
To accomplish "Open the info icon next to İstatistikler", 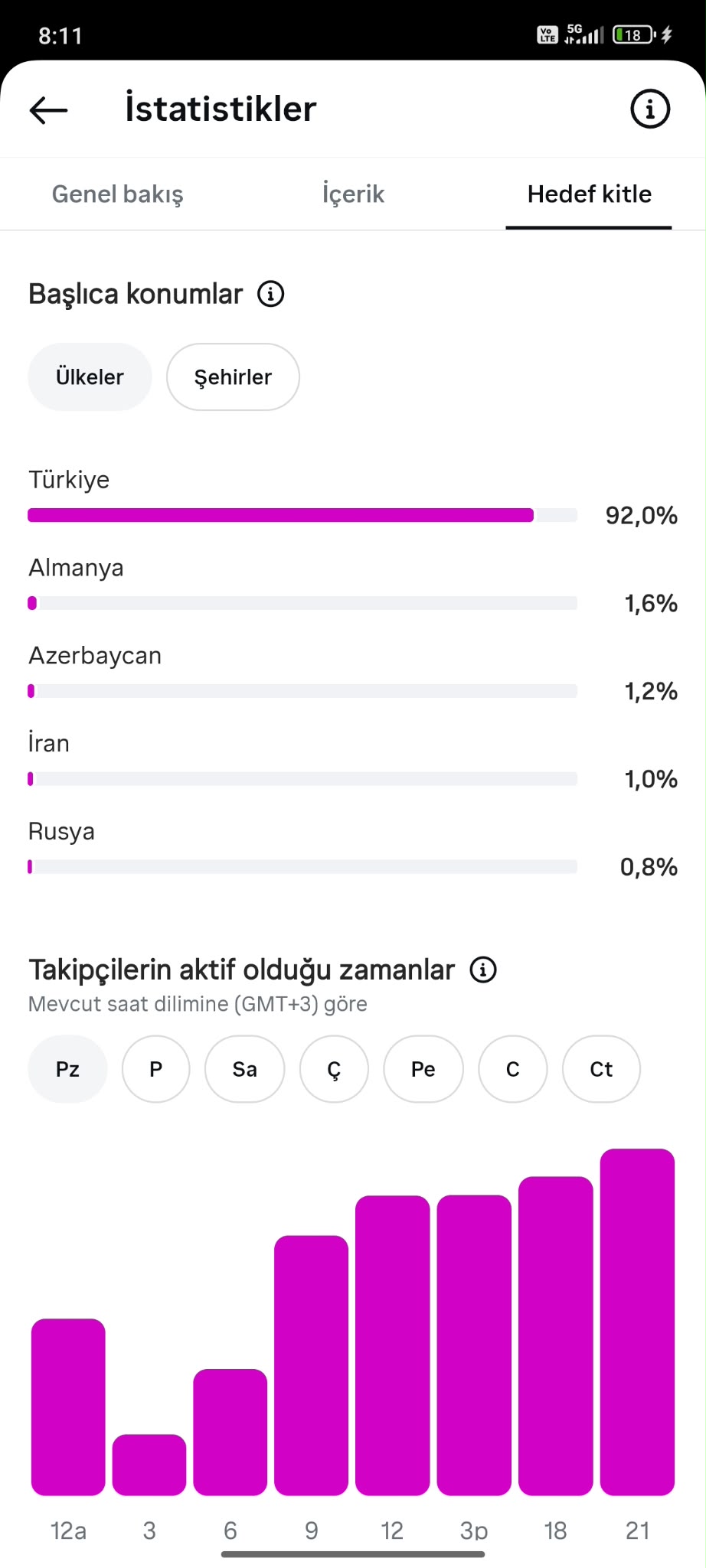I will point(650,109).
